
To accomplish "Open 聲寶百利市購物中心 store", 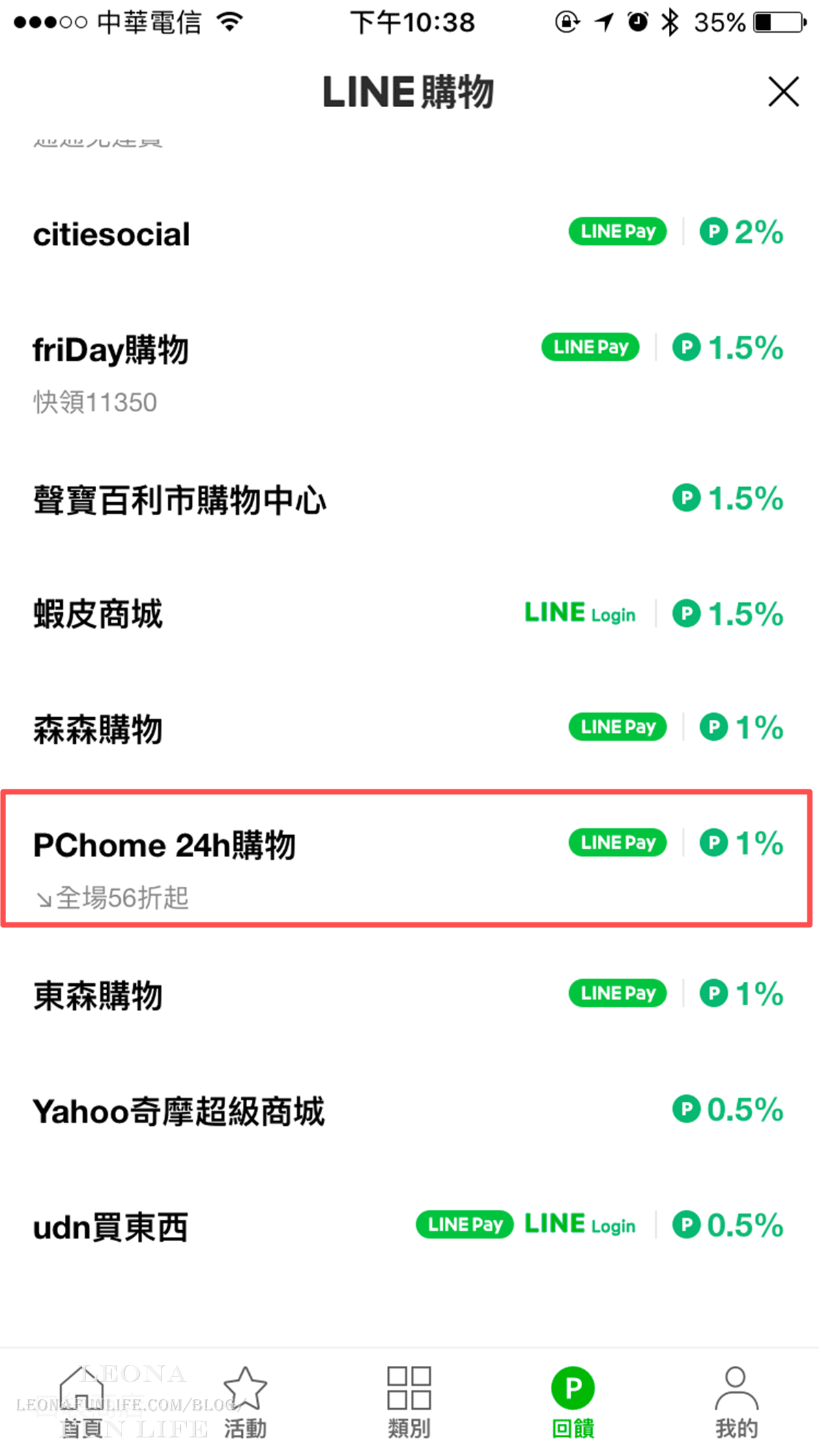I will [x=179, y=500].
